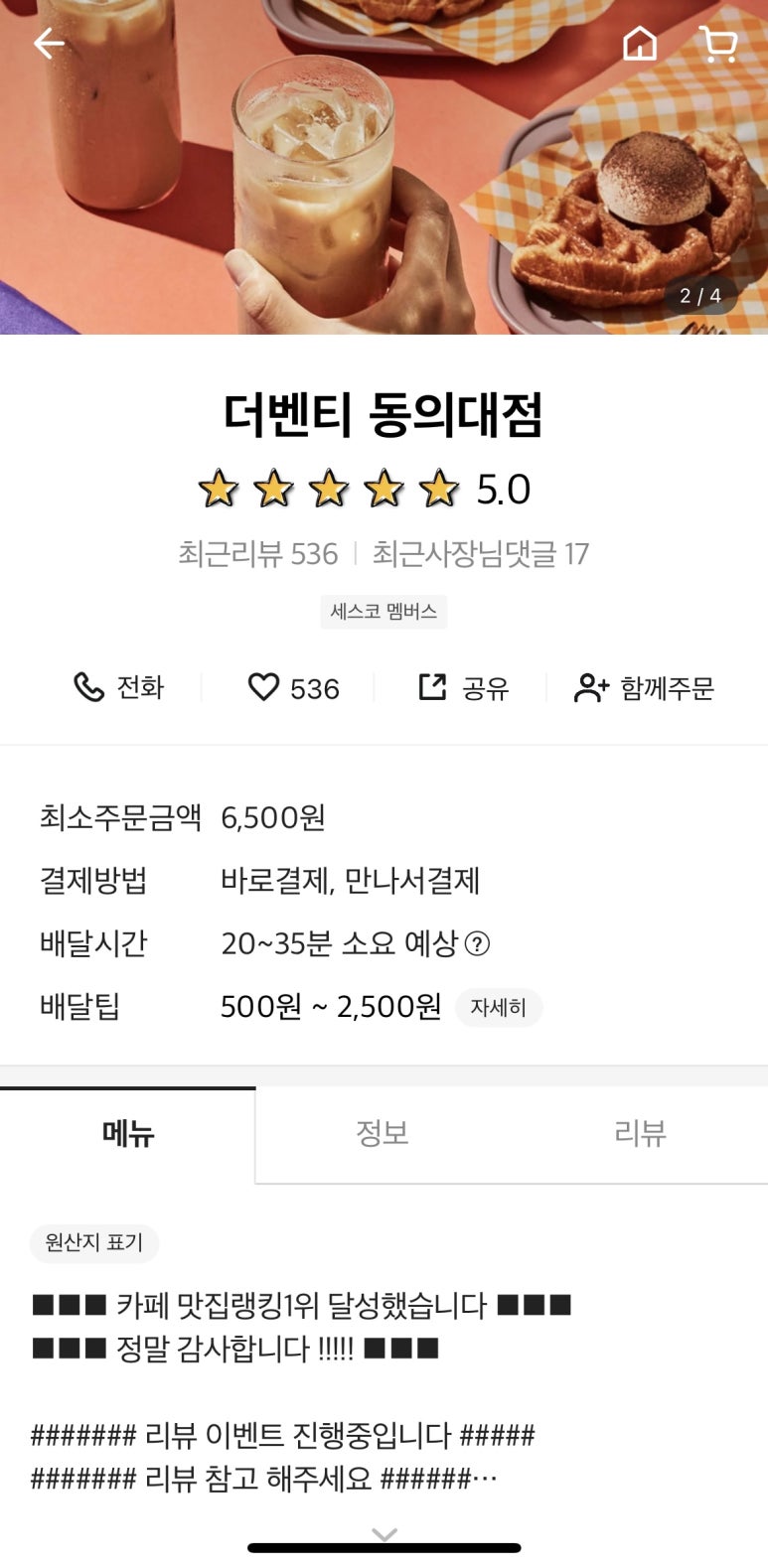Open delivery time help question mark
The image size is (768, 1568).
(x=478, y=943)
